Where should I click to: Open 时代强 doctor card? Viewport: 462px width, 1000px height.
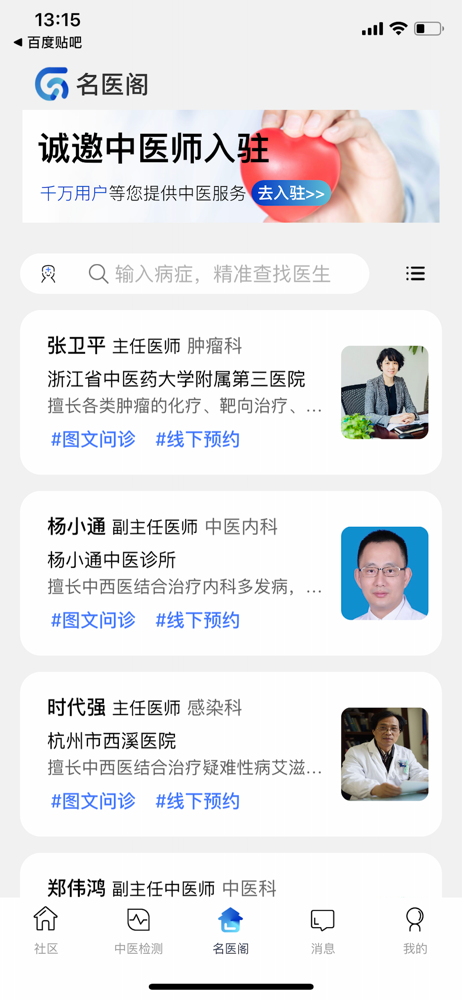pos(231,754)
